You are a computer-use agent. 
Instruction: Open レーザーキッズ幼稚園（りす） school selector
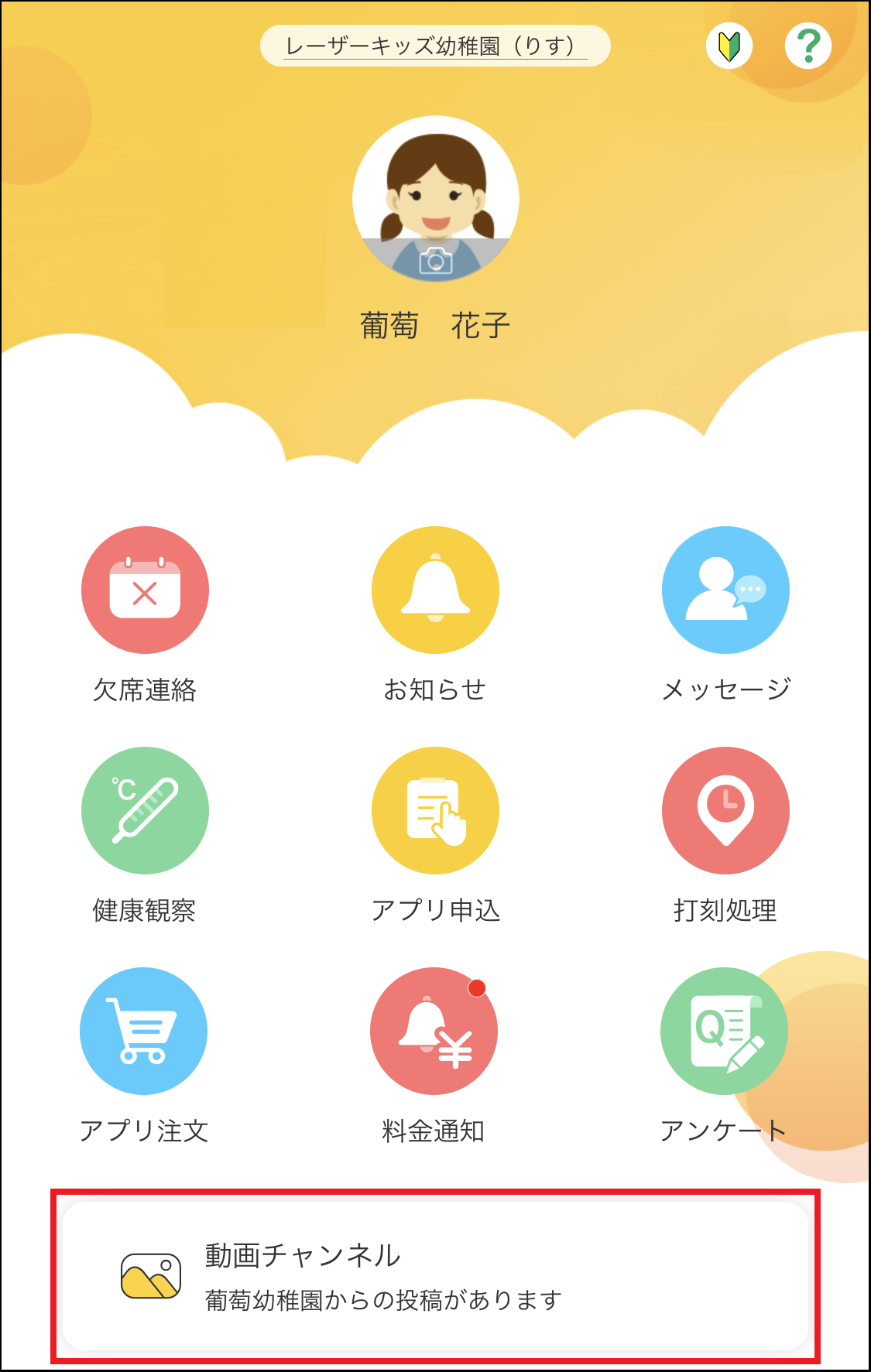[435, 45]
